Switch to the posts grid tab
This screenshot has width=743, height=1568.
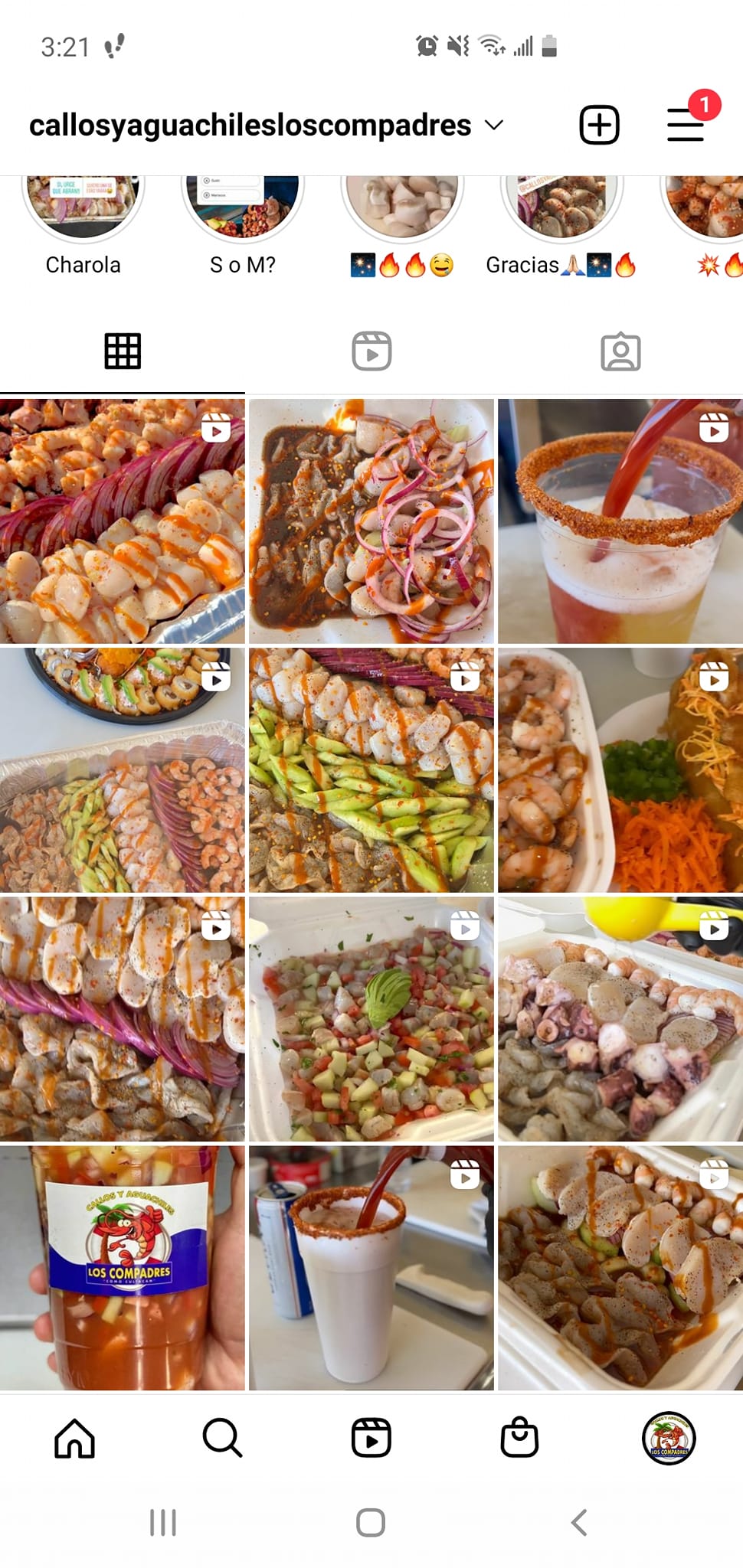click(123, 351)
